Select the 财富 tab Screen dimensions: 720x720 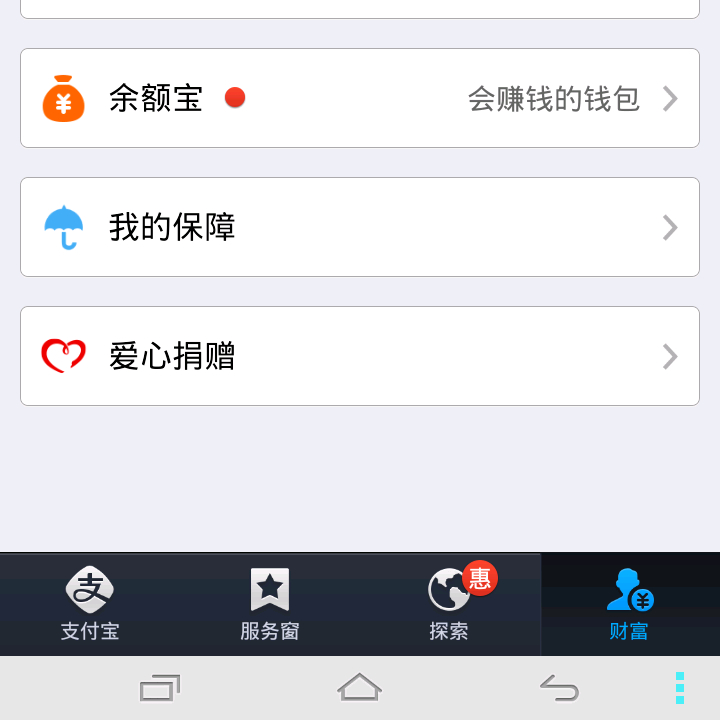point(630,604)
